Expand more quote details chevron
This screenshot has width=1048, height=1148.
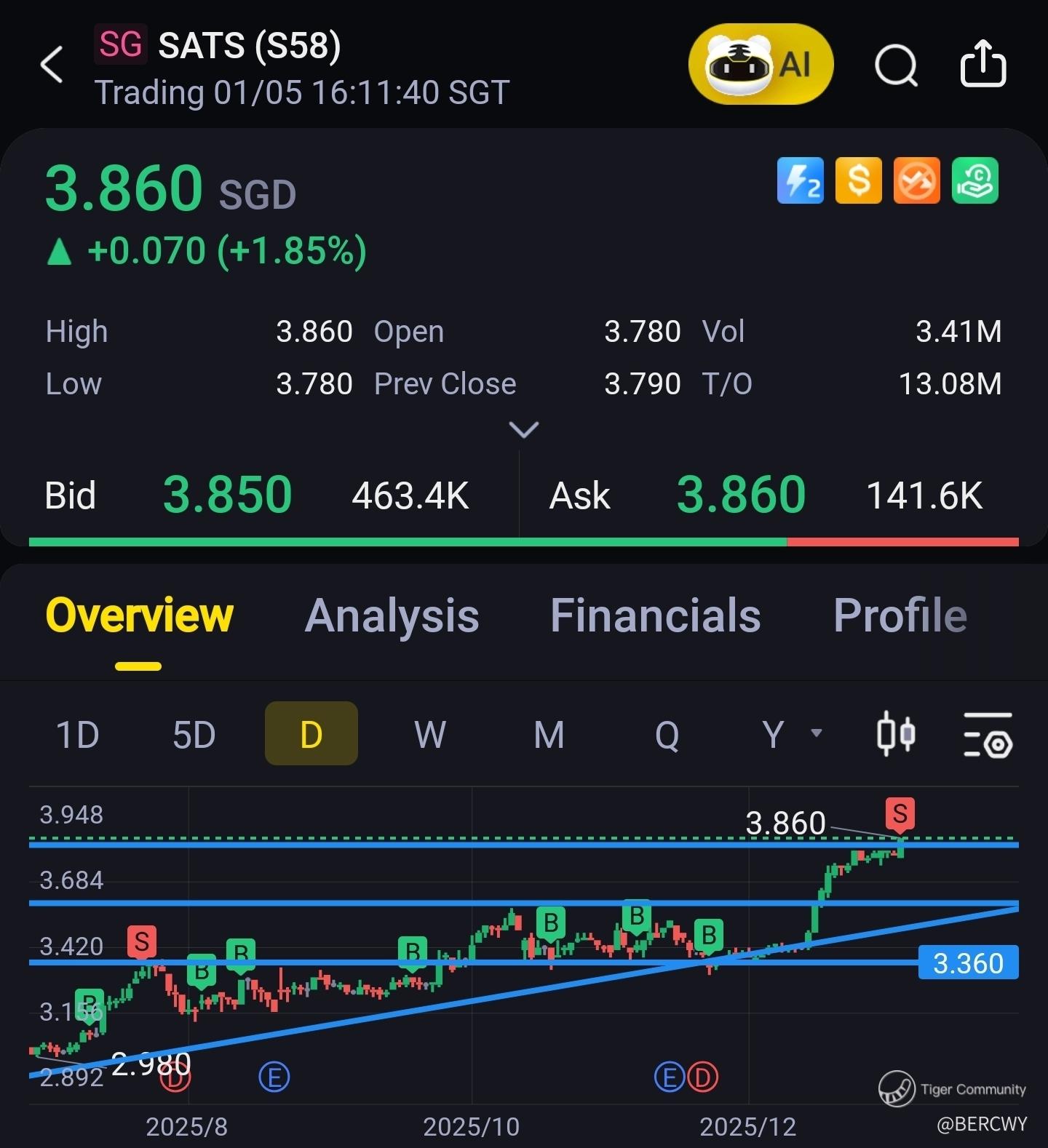(x=524, y=429)
